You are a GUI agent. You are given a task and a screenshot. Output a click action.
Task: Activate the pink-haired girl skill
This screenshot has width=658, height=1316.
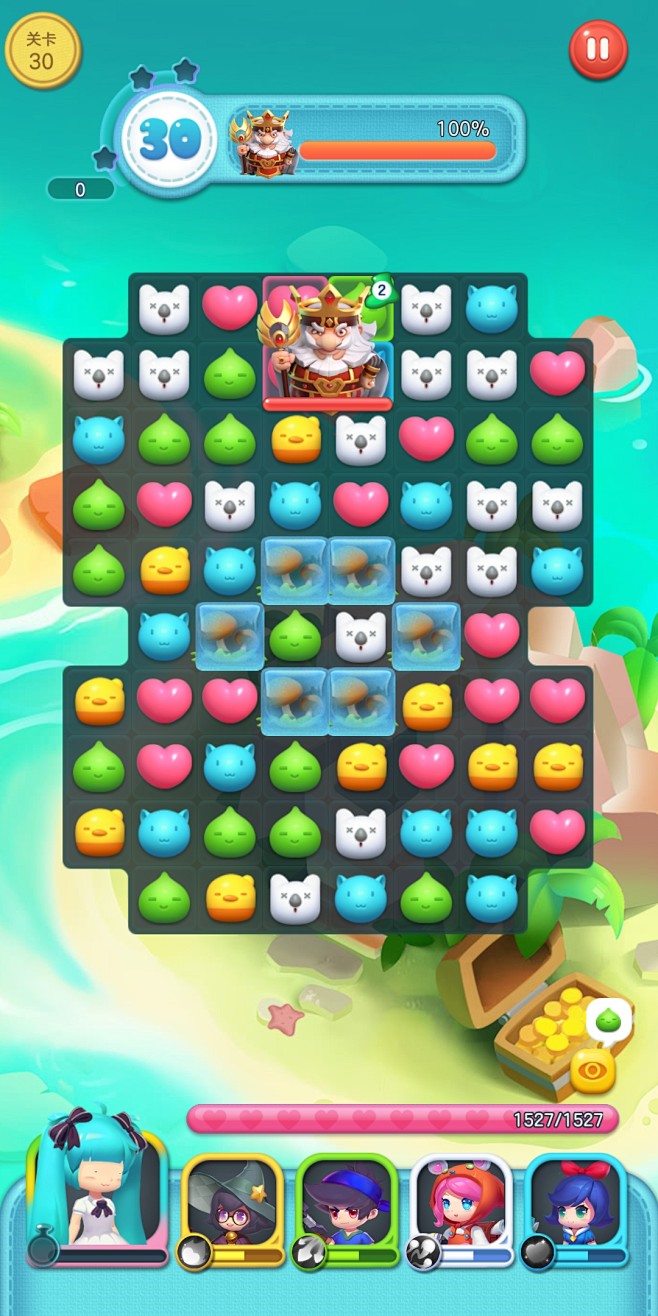462,1210
